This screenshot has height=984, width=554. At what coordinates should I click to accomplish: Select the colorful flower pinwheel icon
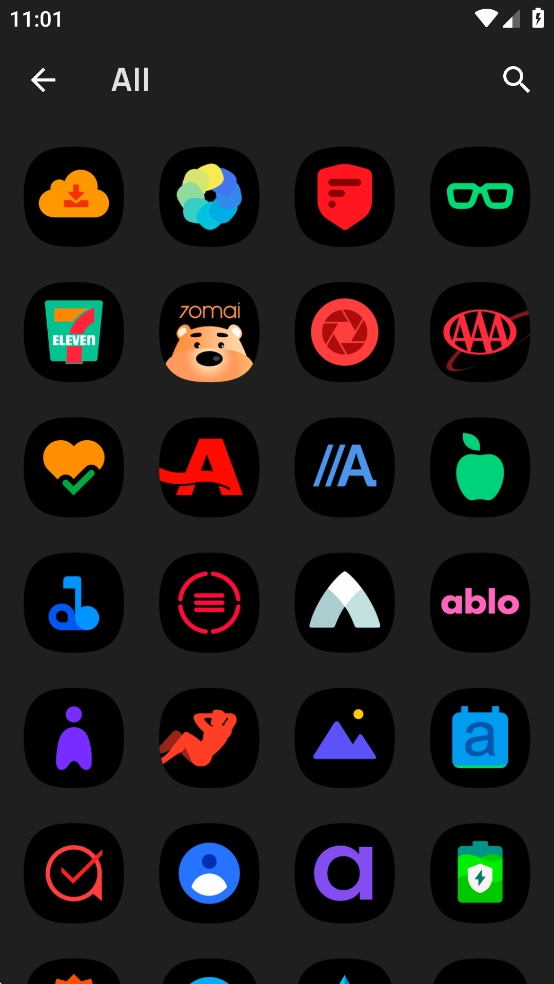(x=210, y=196)
